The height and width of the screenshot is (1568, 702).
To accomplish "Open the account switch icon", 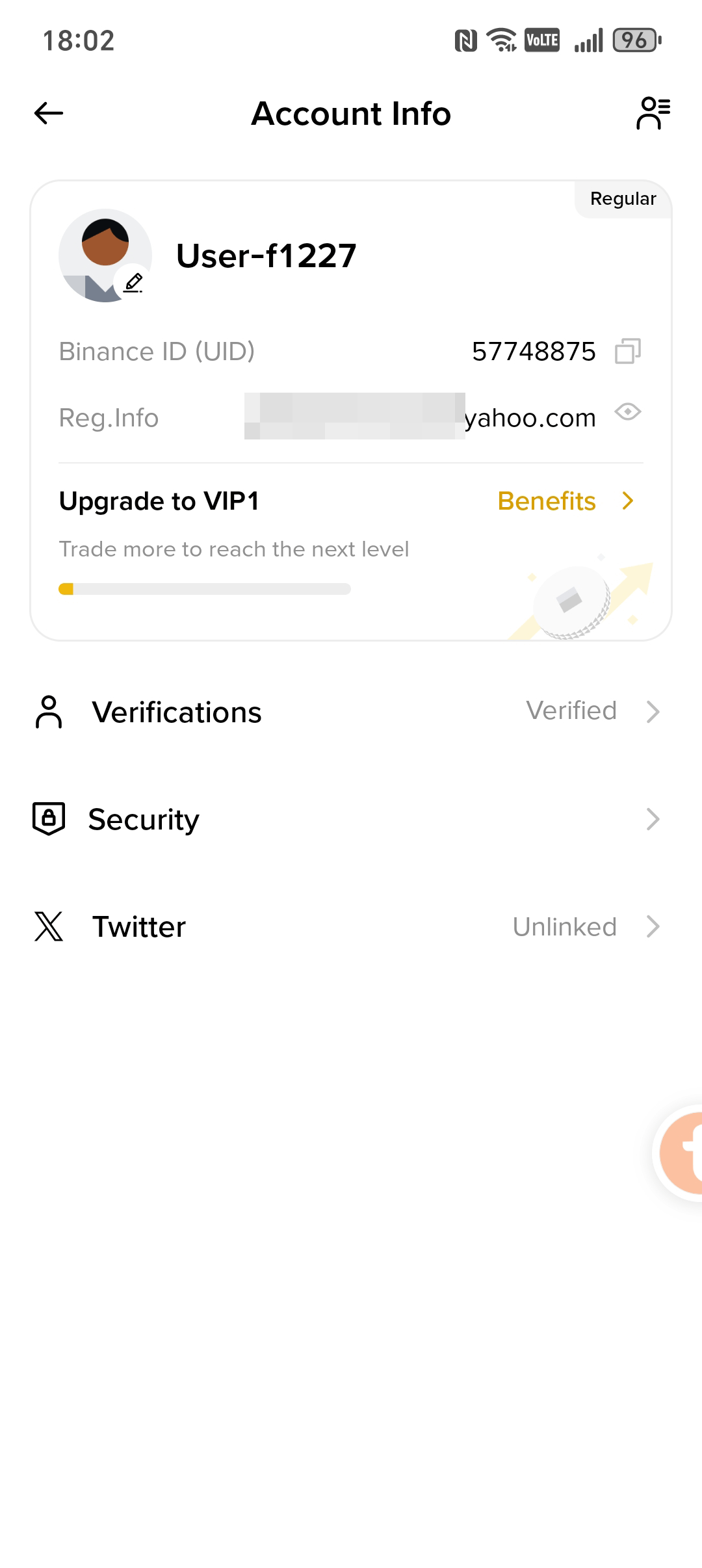I will [653, 113].
